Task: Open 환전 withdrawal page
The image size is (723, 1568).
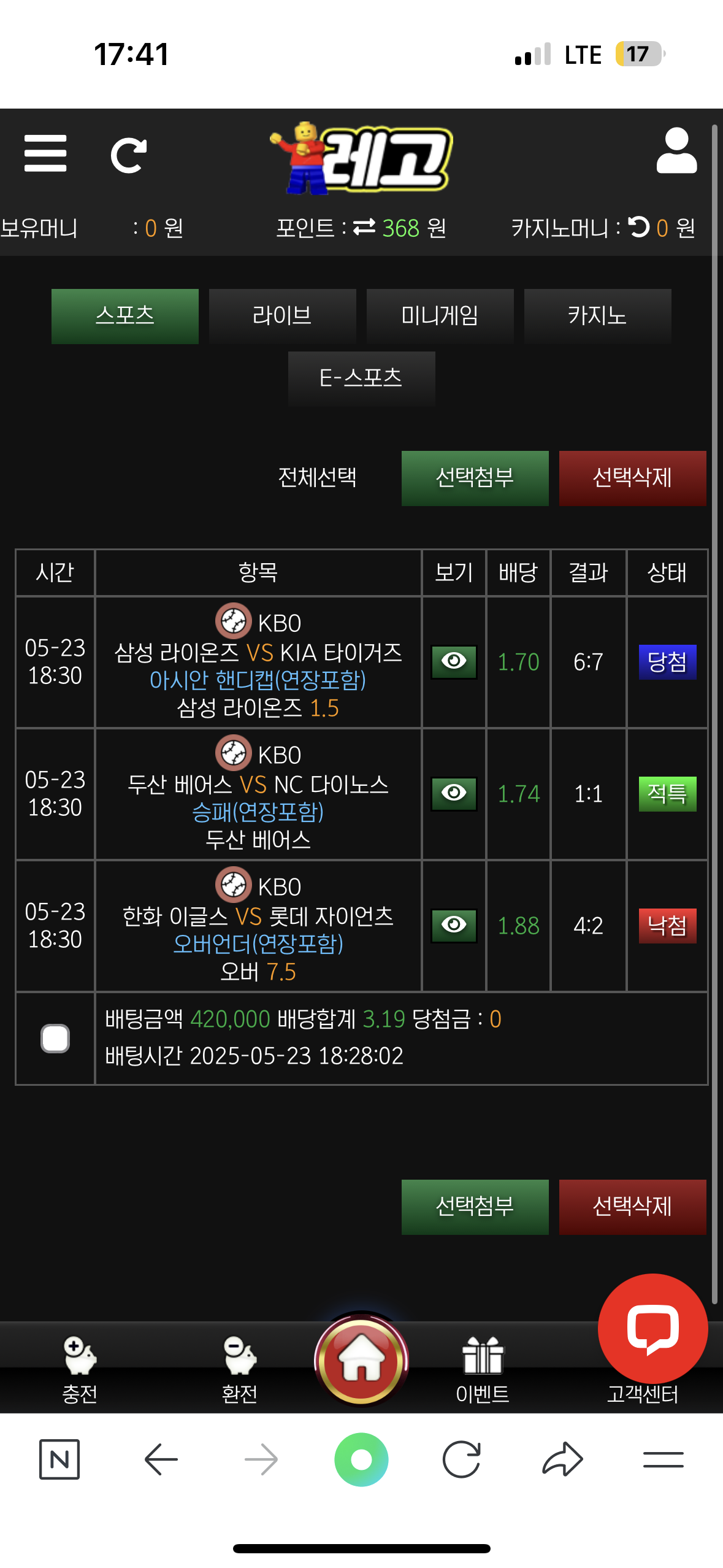Action: pyautogui.click(x=239, y=1368)
